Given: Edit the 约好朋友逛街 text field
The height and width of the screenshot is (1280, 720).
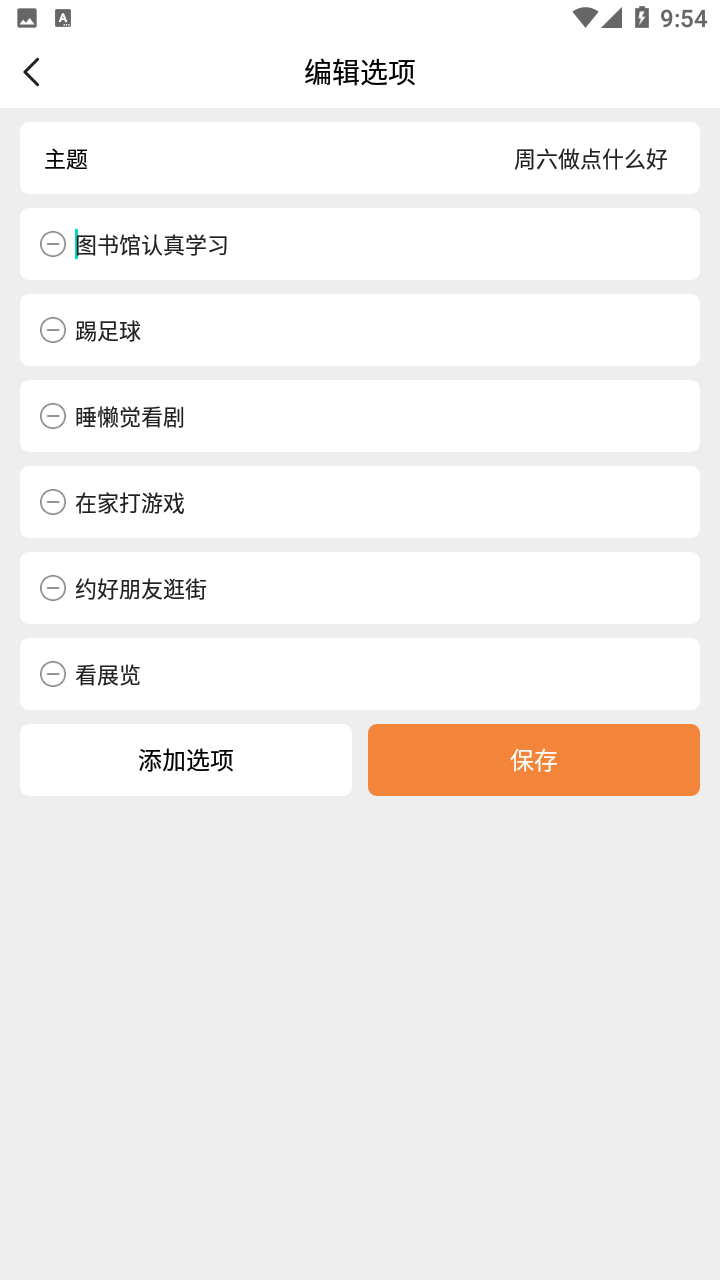Looking at the screenshot, I should click(380, 589).
